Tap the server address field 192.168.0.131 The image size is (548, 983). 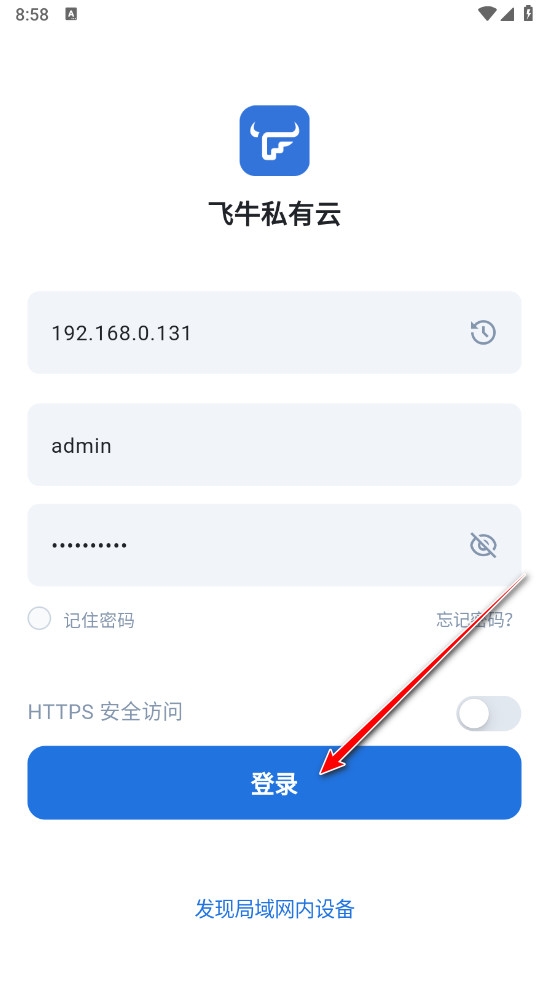274,332
